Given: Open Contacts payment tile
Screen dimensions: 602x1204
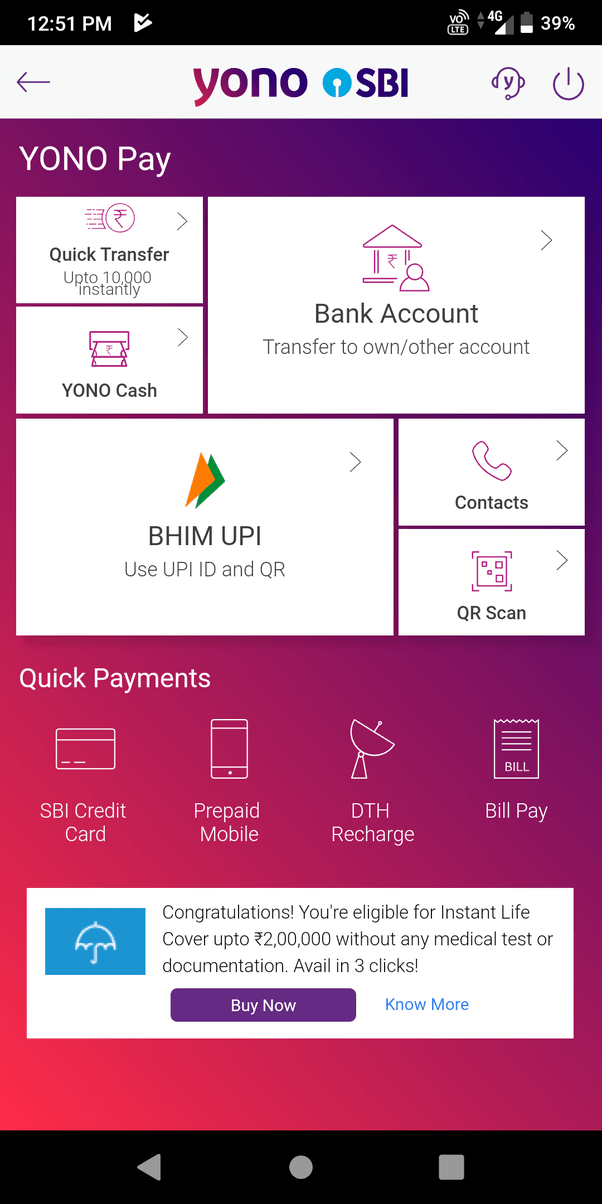Looking at the screenshot, I should pyautogui.click(x=491, y=473).
